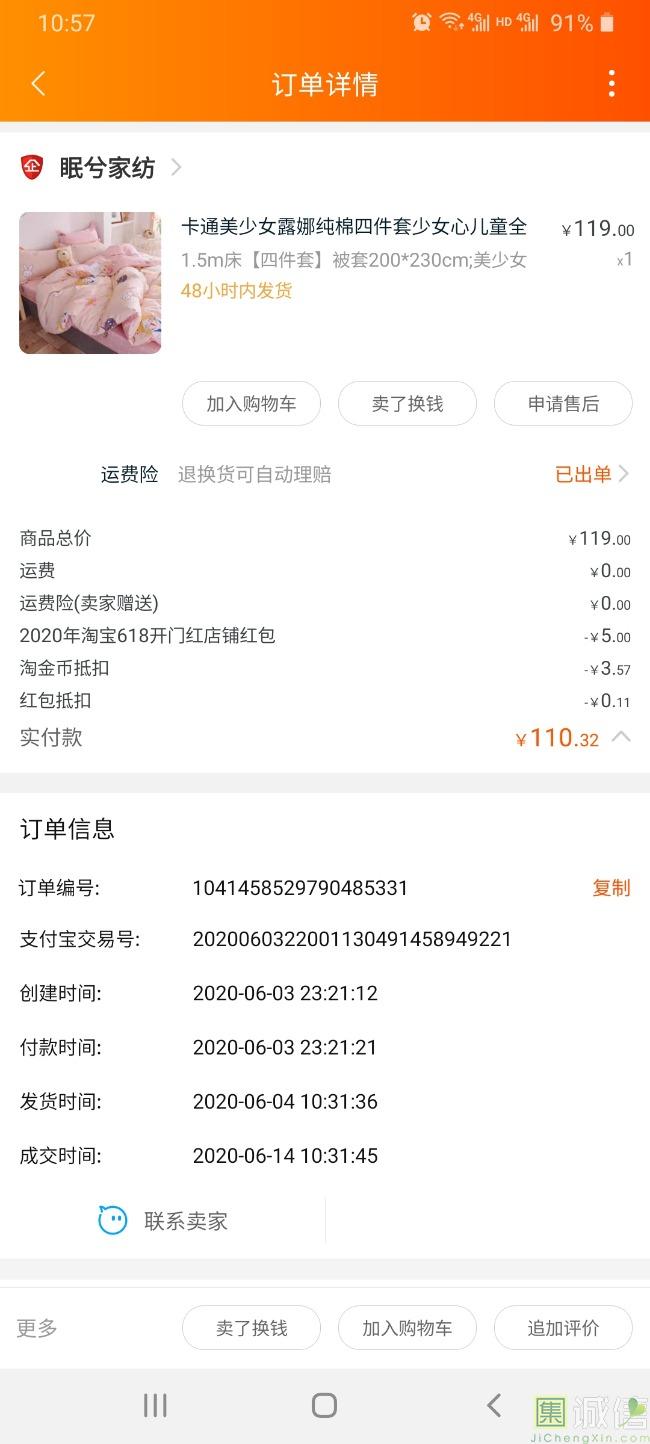Tap 加入购物车 beside the 追加评价 button

407,1328
